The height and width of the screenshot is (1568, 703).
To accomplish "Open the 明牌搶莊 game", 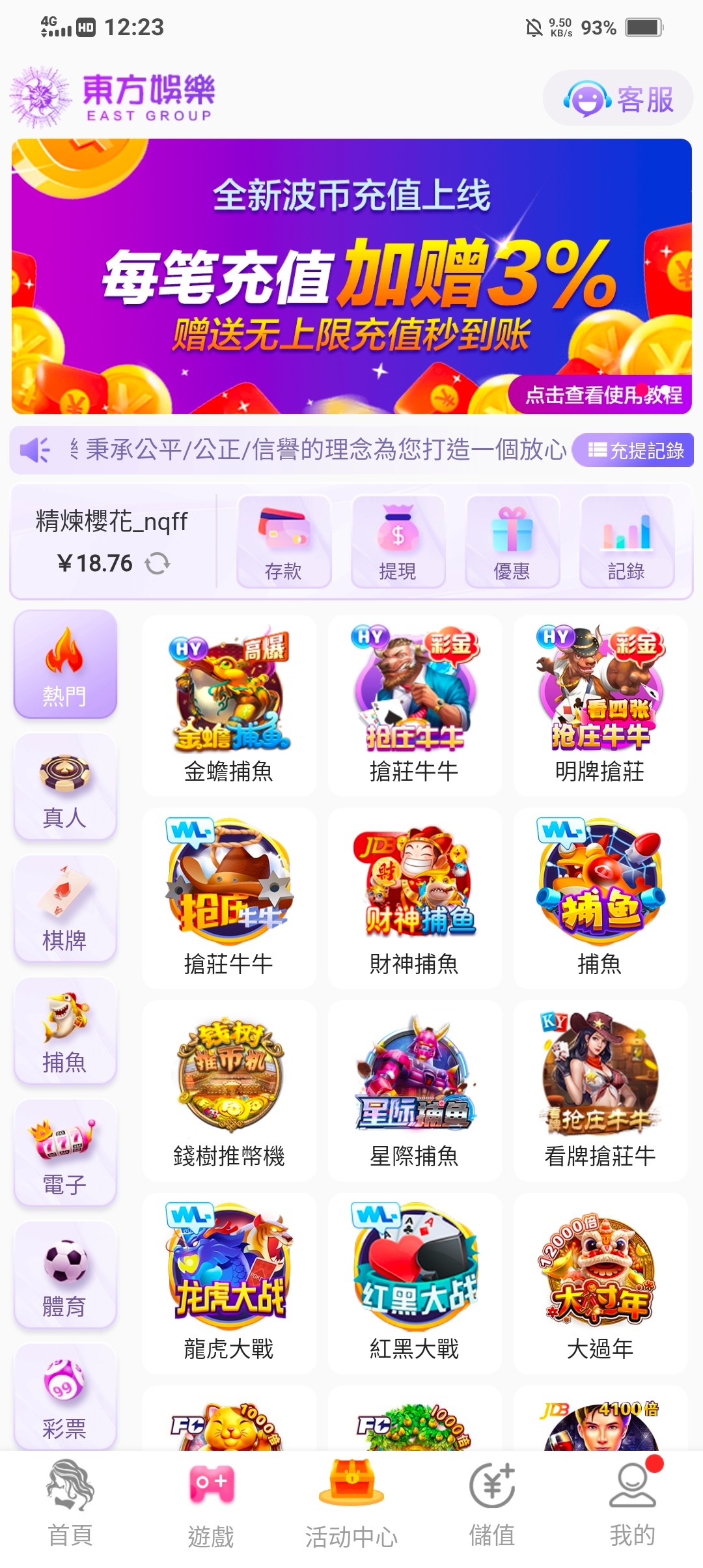I will tap(600, 706).
